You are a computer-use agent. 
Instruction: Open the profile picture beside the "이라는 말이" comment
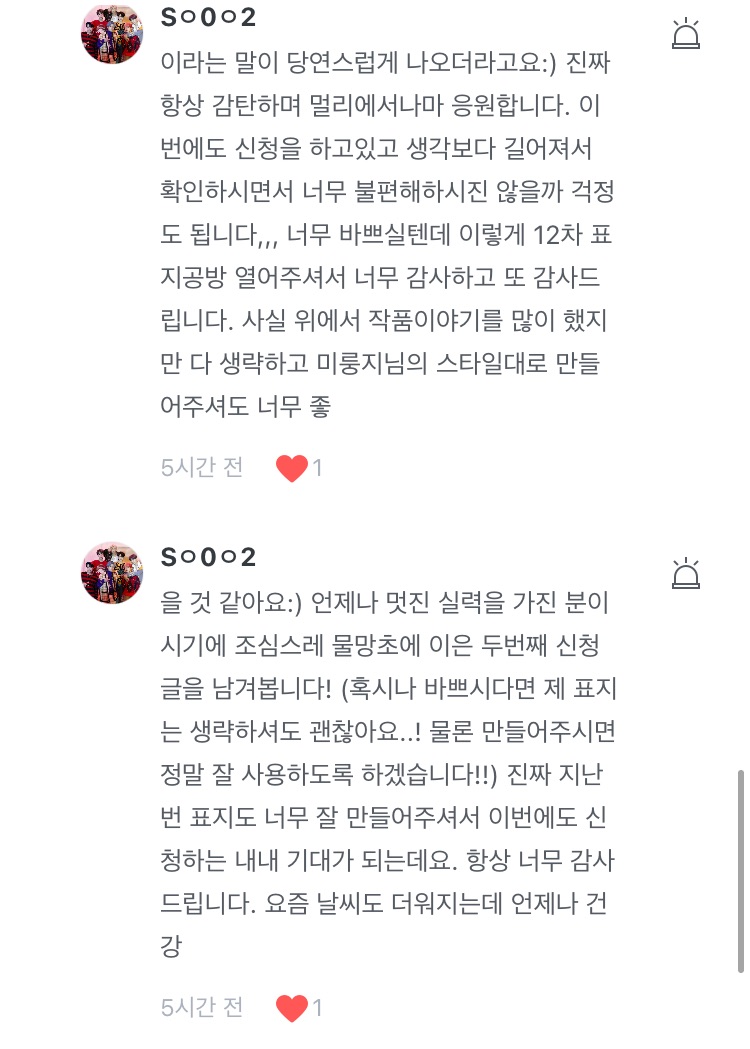tap(112, 34)
